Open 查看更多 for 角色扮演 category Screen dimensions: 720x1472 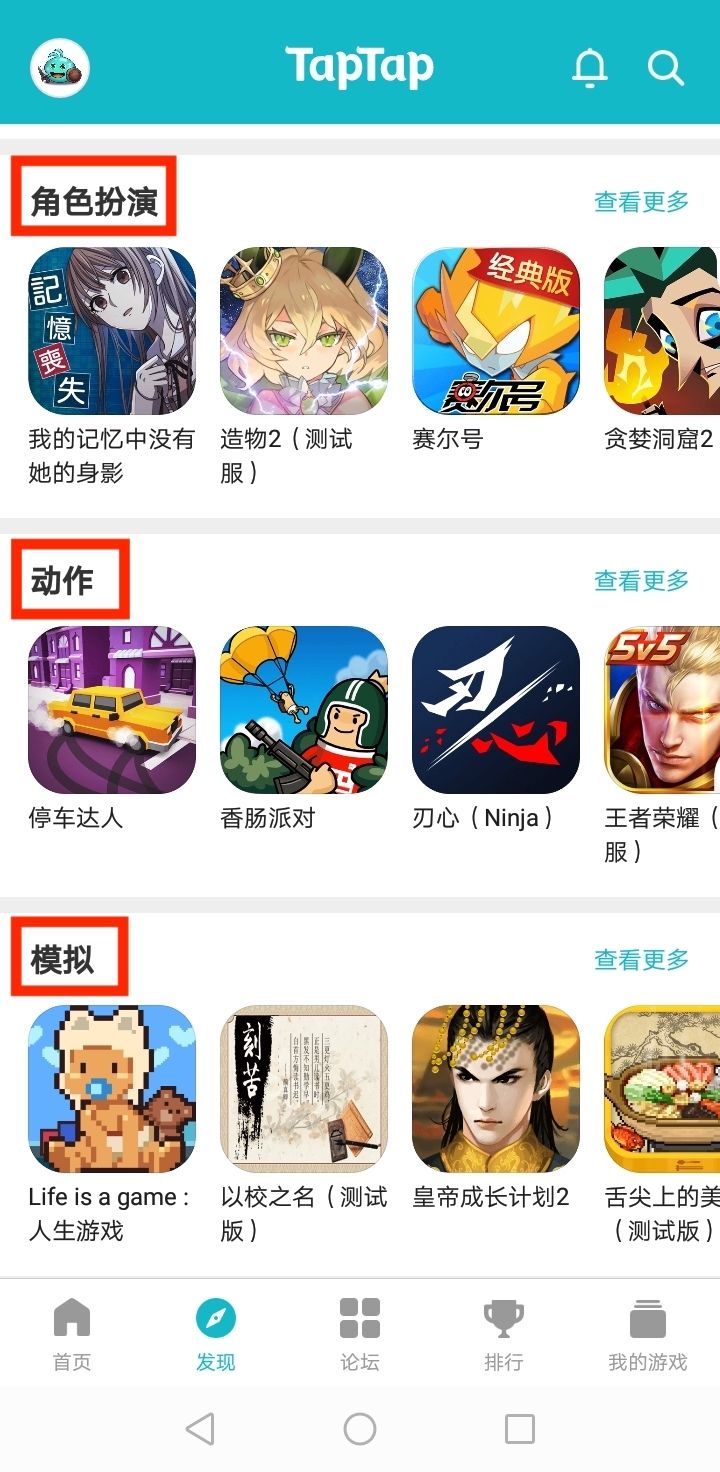[641, 201]
